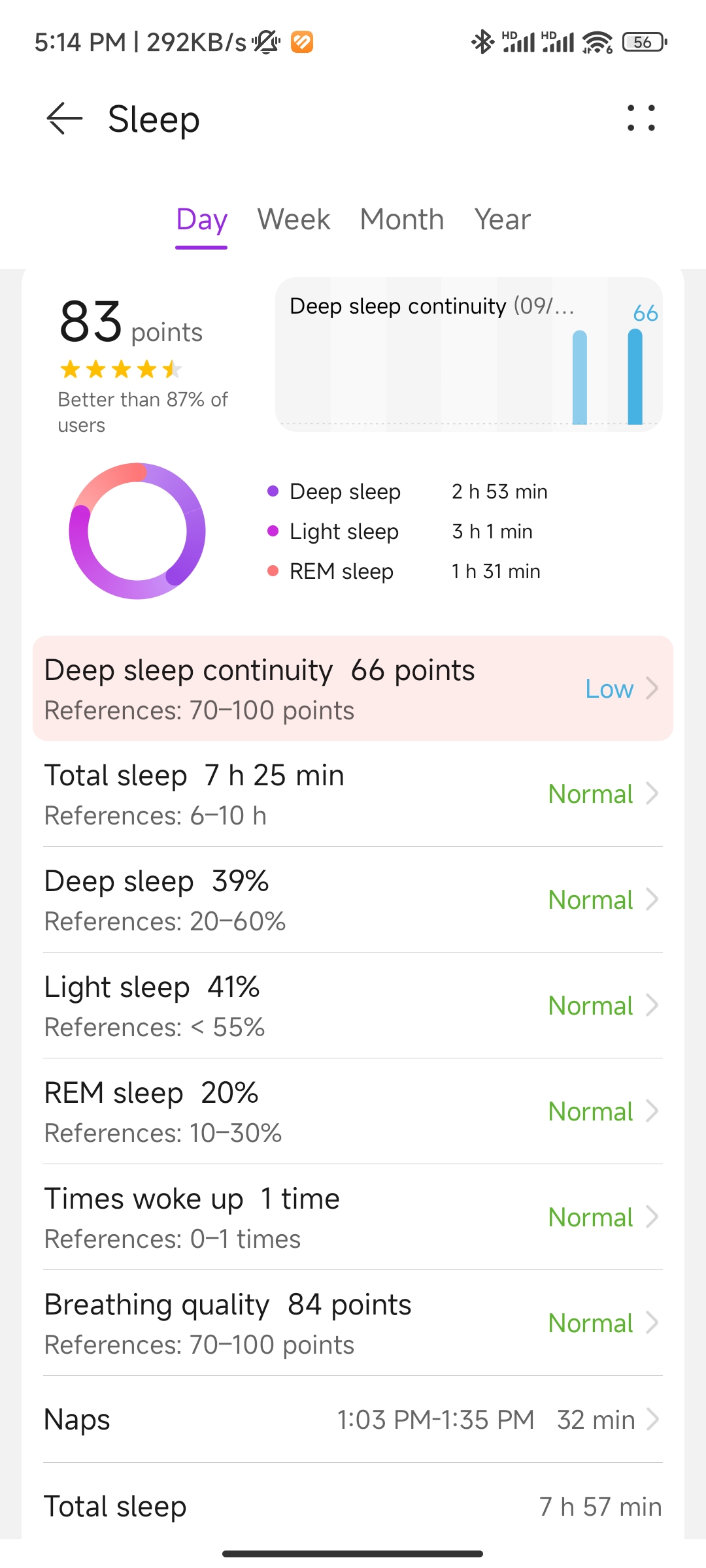
Task: Switch to the Week tab
Action: point(294,220)
